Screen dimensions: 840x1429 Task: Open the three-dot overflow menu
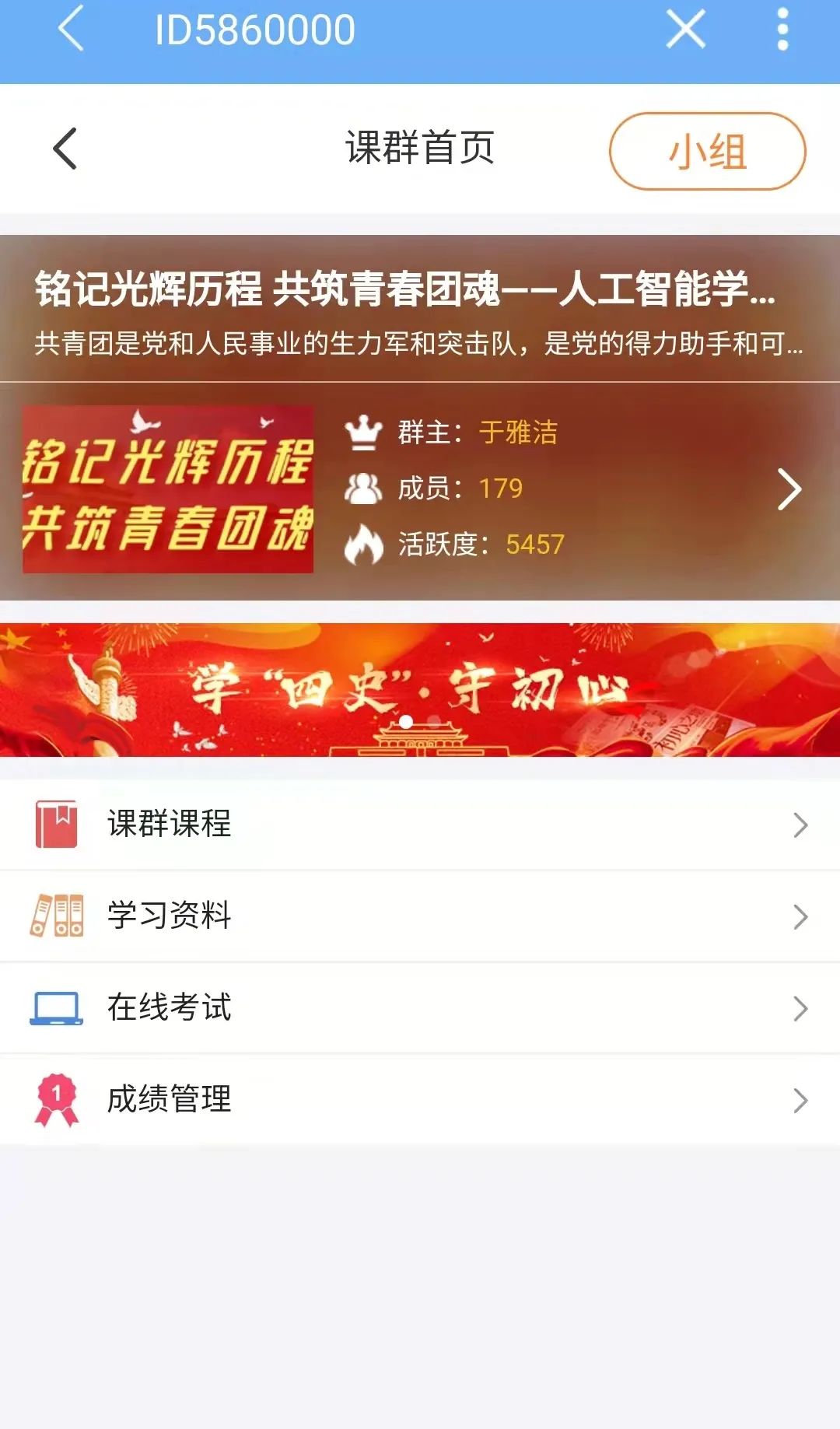click(782, 30)
